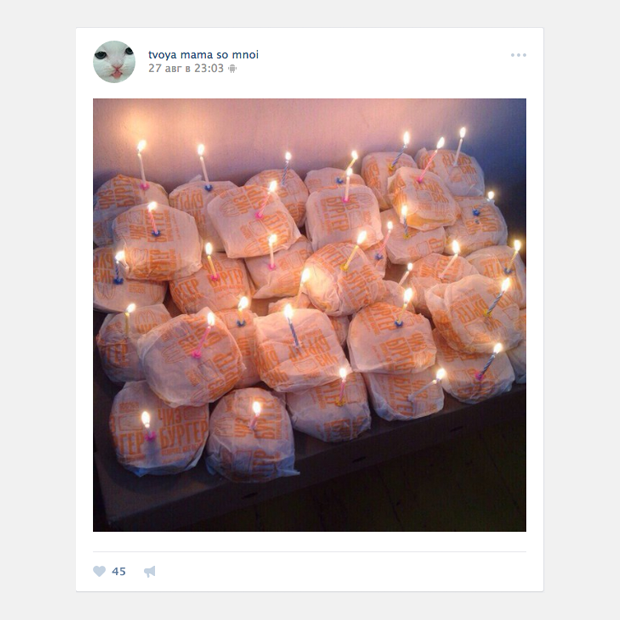The width and height of the screenshot is (620, 620).
Task: Like the post with 45 likes
Action: 99,571
